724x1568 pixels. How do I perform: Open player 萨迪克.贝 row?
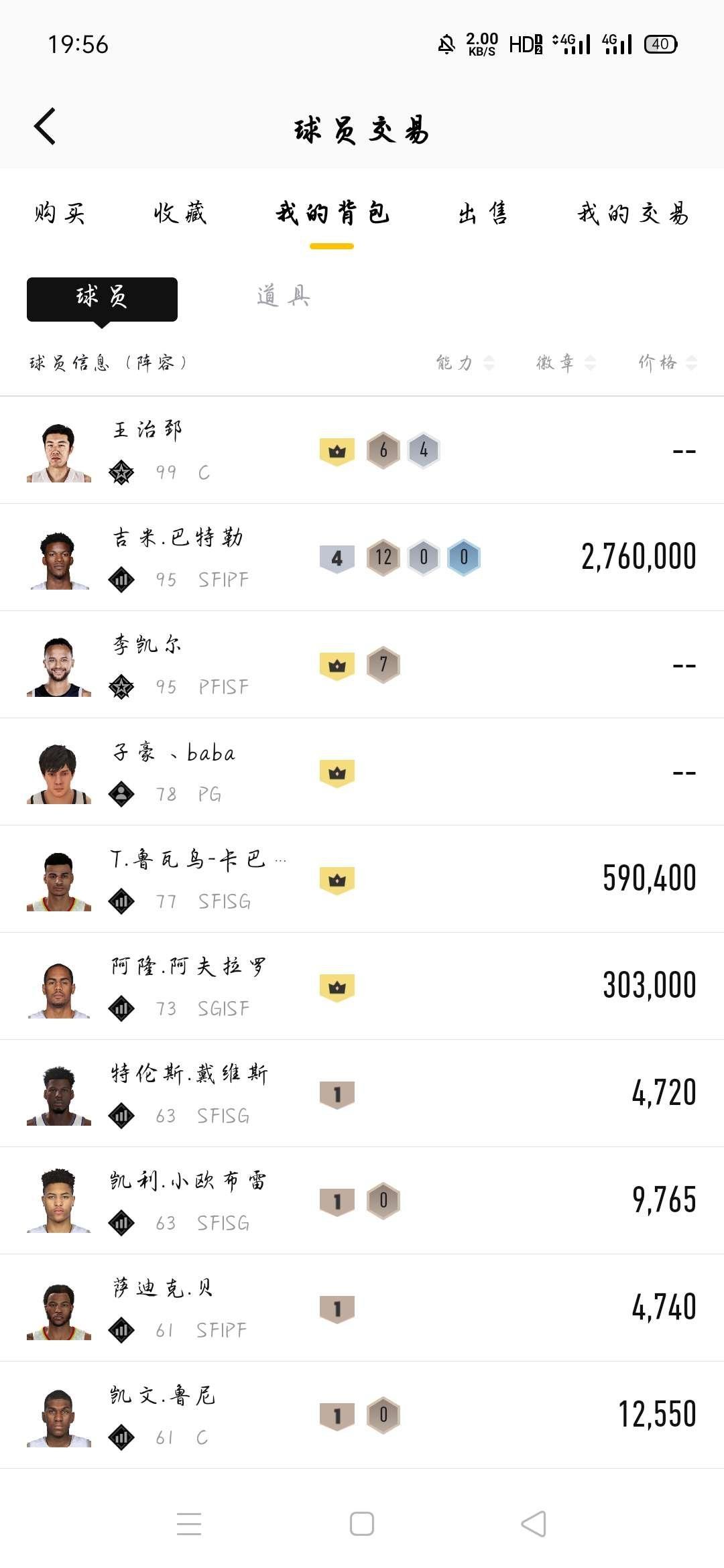[362, 1308]
